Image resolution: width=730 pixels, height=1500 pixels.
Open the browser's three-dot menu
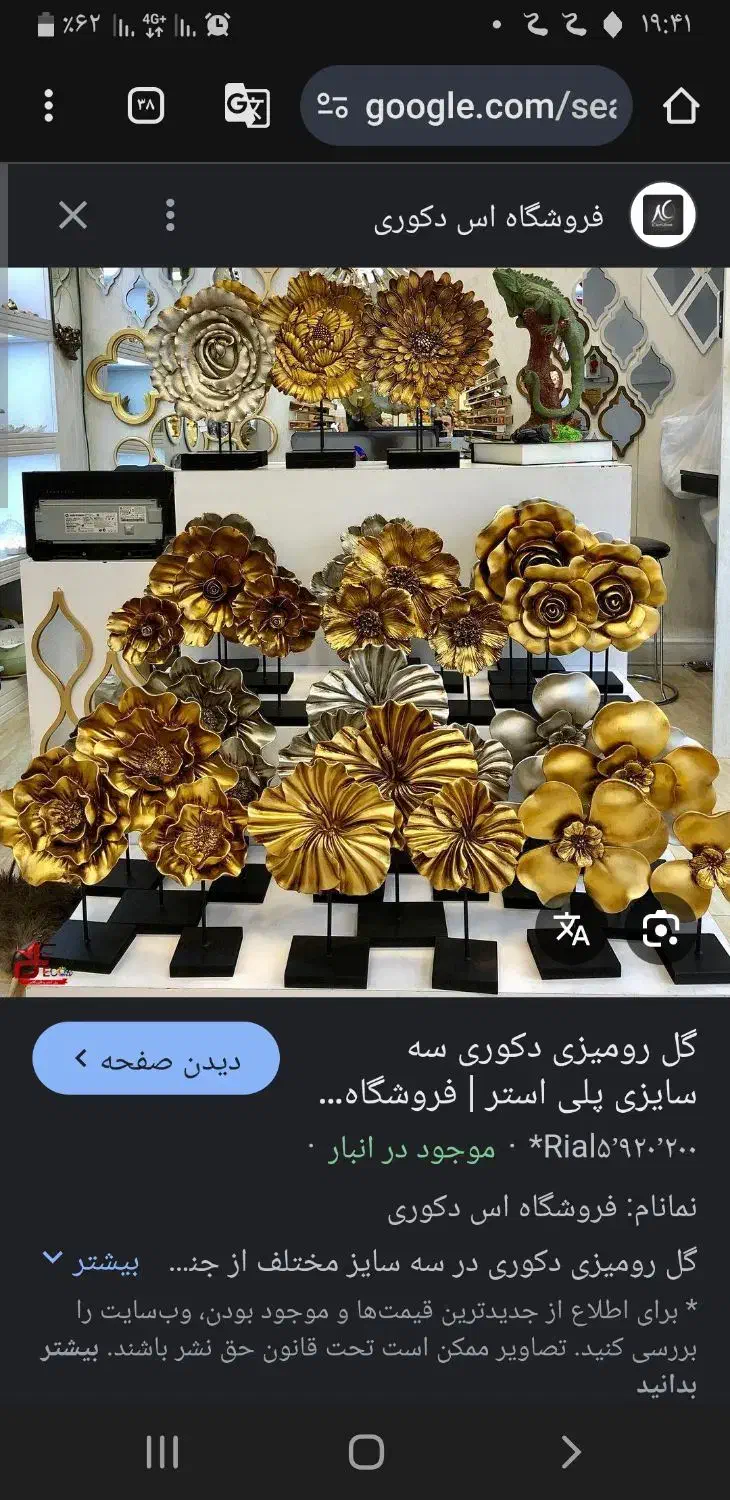point(48,106)
